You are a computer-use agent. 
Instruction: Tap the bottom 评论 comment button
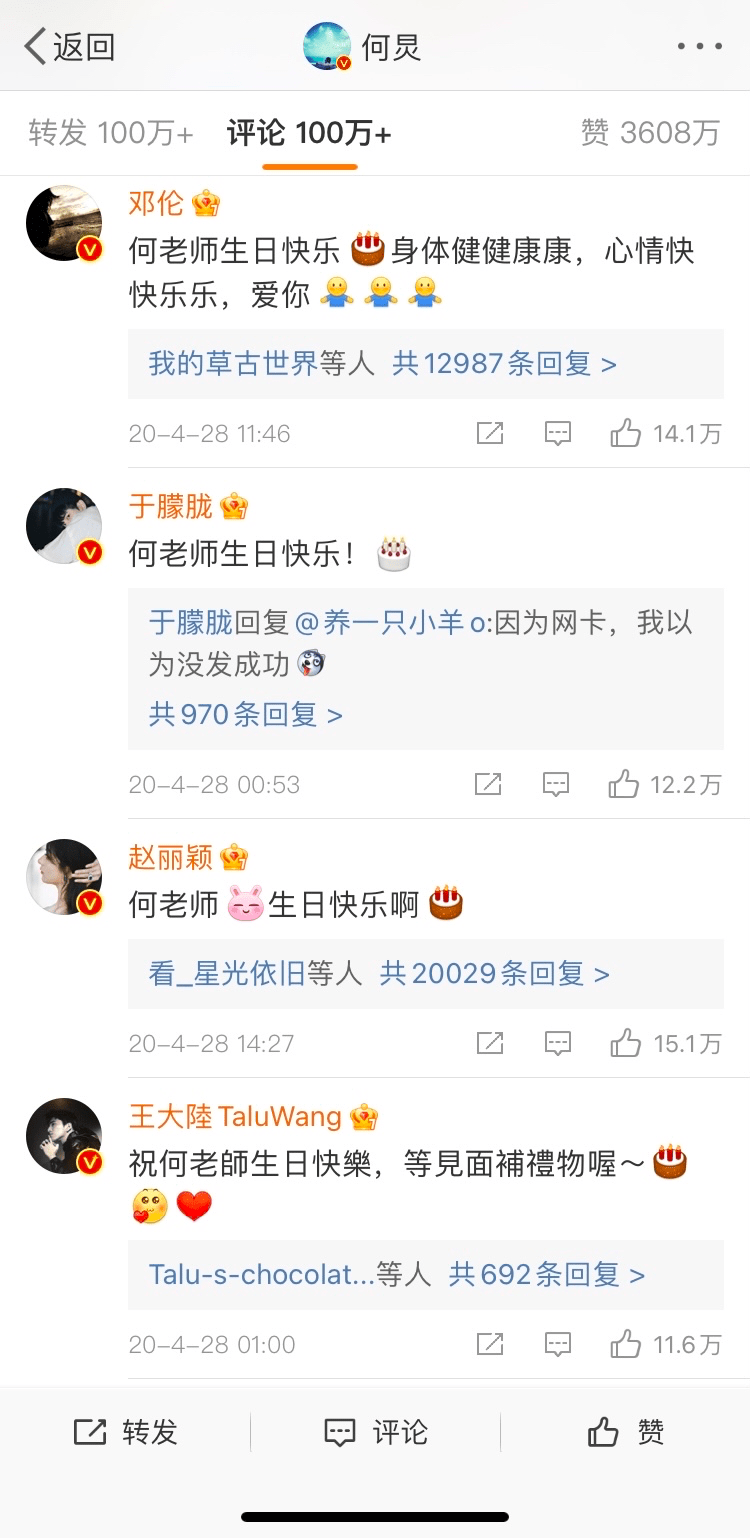tap(375, 1432)
